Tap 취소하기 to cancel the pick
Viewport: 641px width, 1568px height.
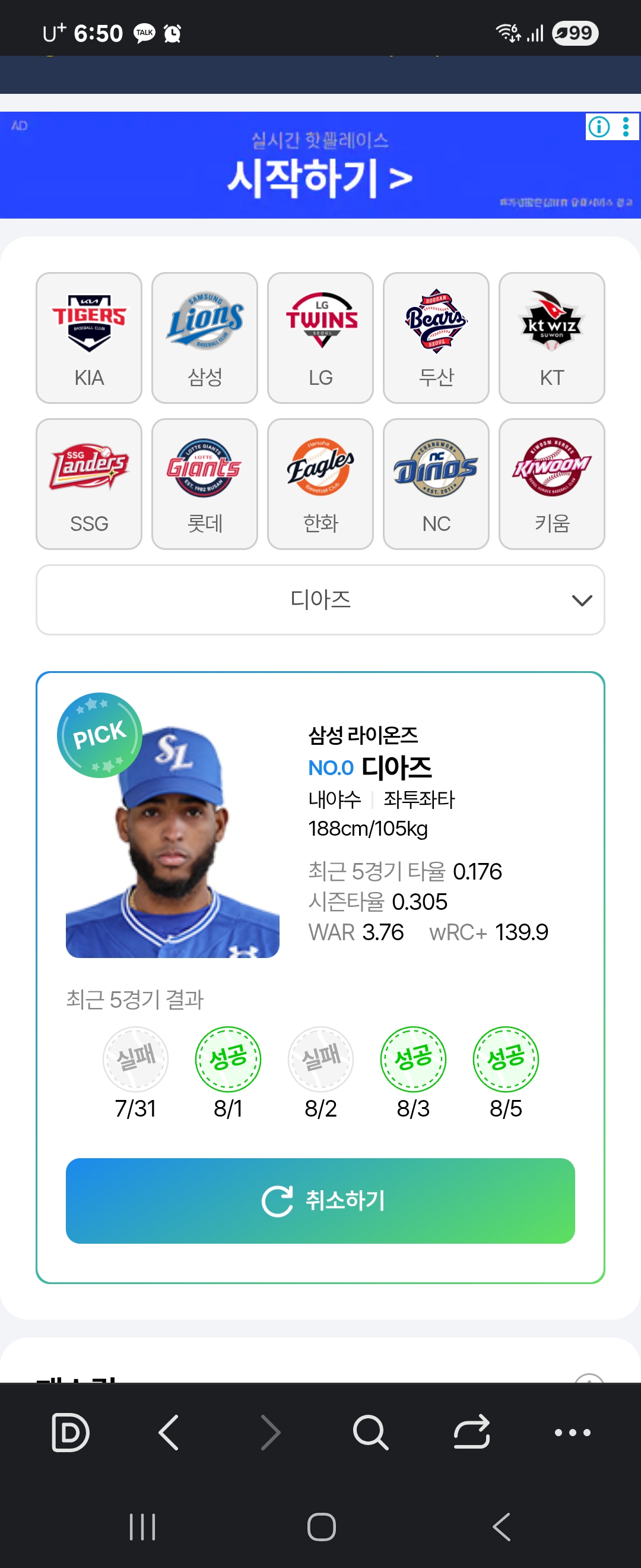tap(320, 1200)
